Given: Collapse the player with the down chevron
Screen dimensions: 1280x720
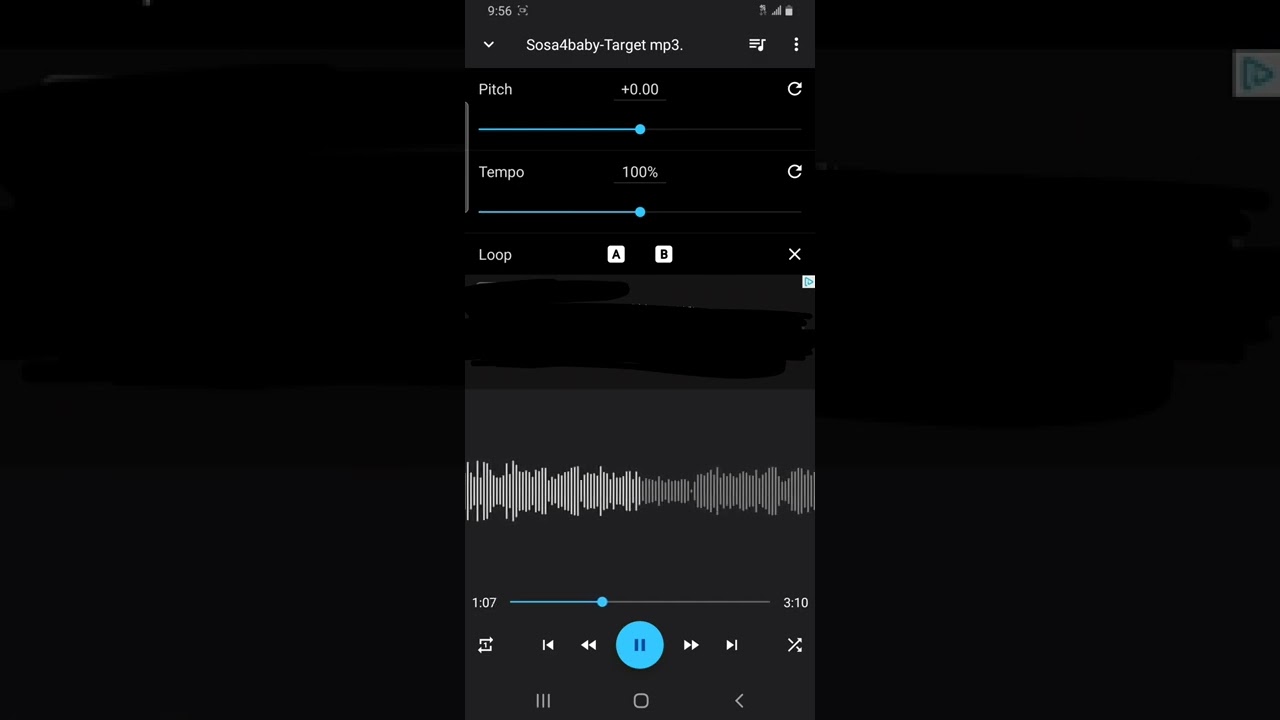Looking at the screenshot, I should pyautogui.click(x=488, y=45).
